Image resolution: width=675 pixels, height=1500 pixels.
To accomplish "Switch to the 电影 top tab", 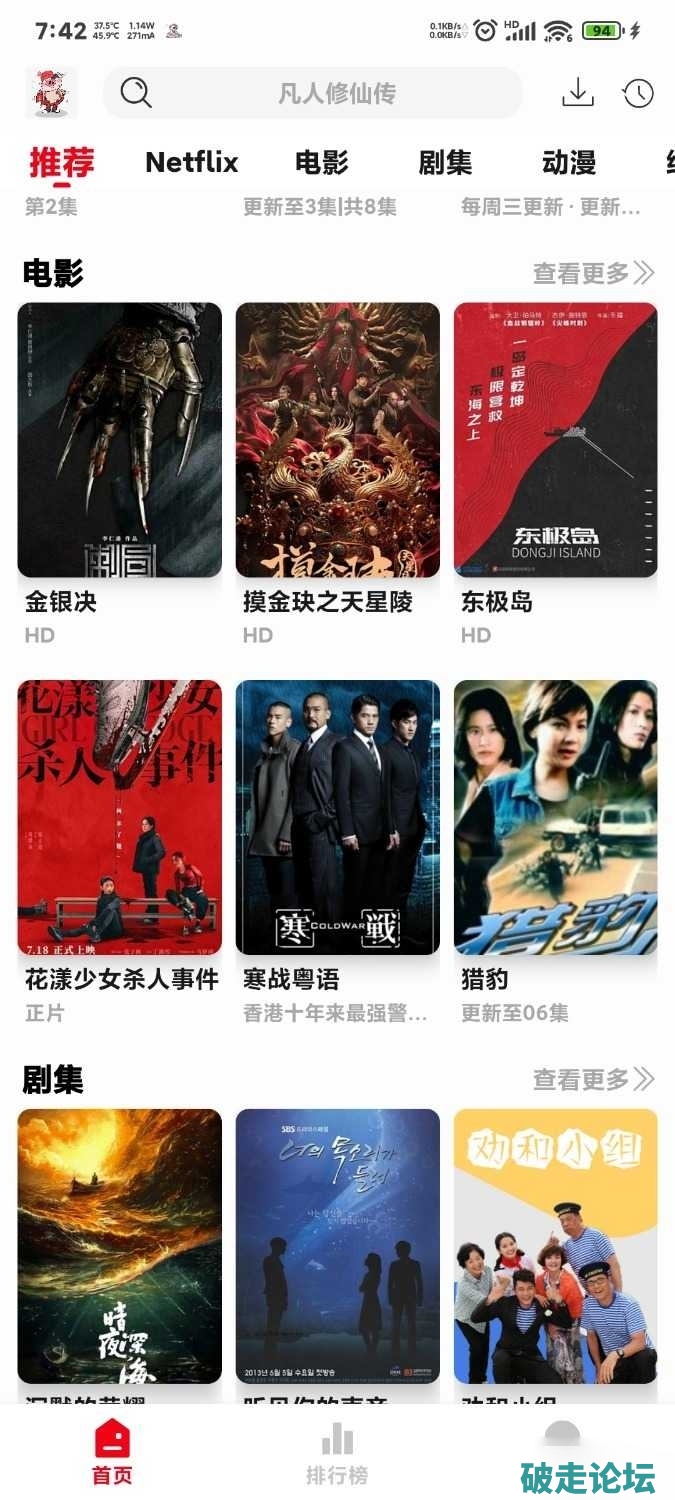I will click(x=321, y=162).
